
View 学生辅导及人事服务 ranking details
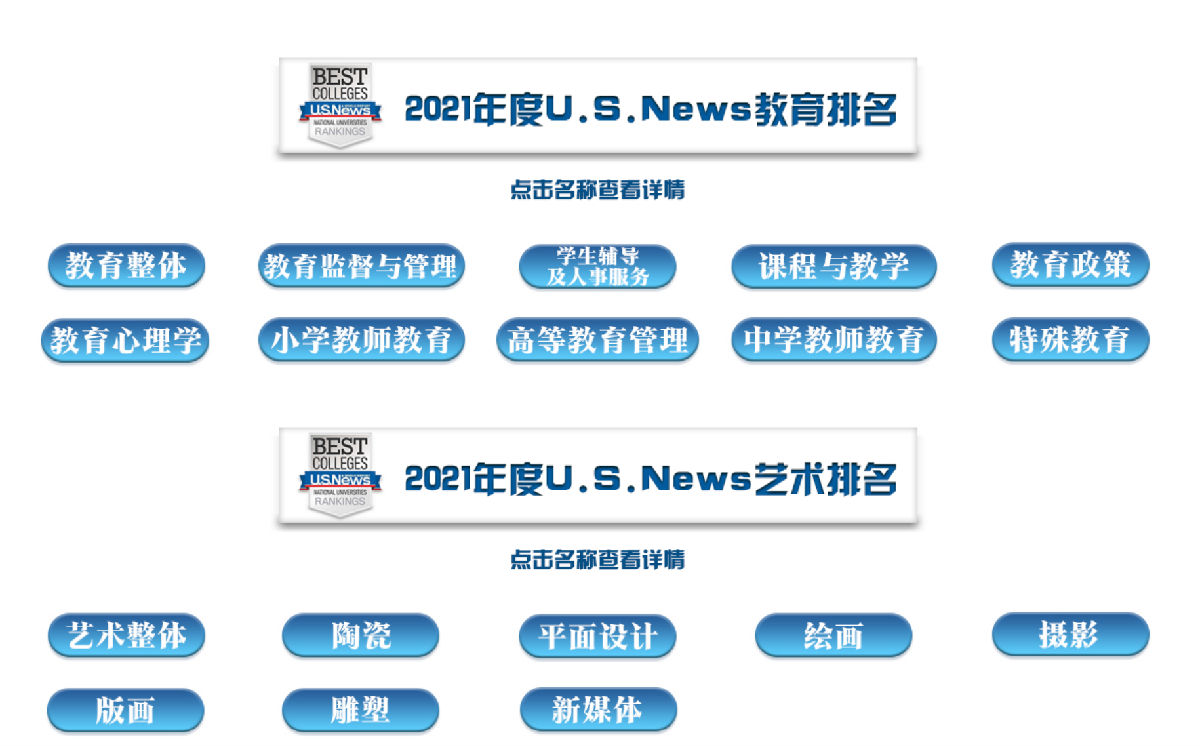pyautogui.click(x=598, y=267)
